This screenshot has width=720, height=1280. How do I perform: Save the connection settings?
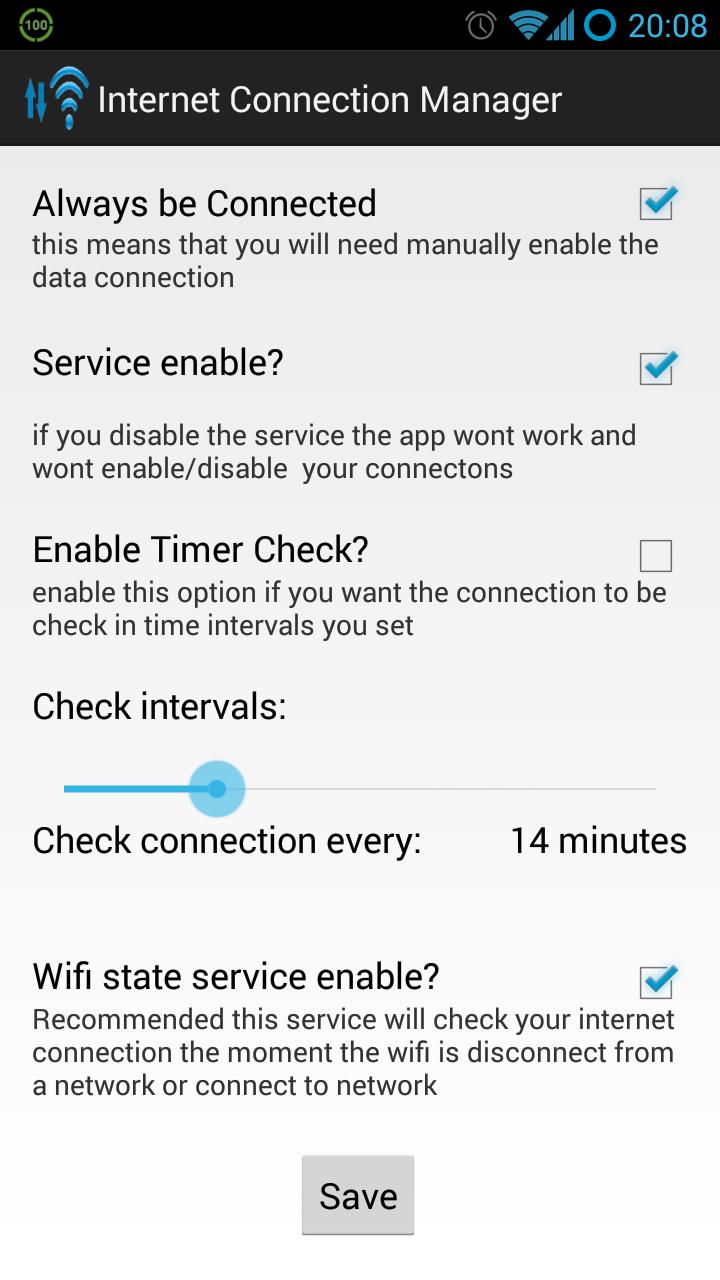(x=358, y=1196)
